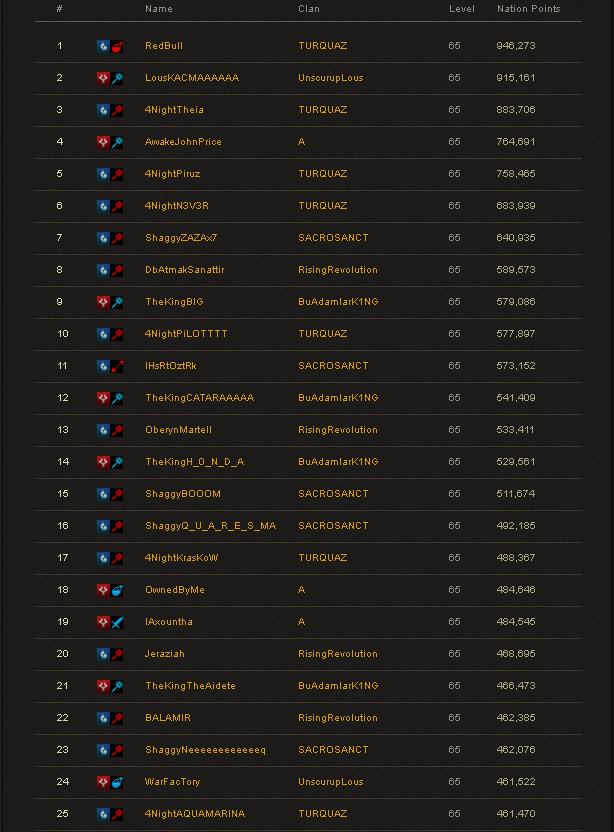This screenshot has width=614, height=832.
Task: Open RedBull's player profile
Action: pos(164,46)
